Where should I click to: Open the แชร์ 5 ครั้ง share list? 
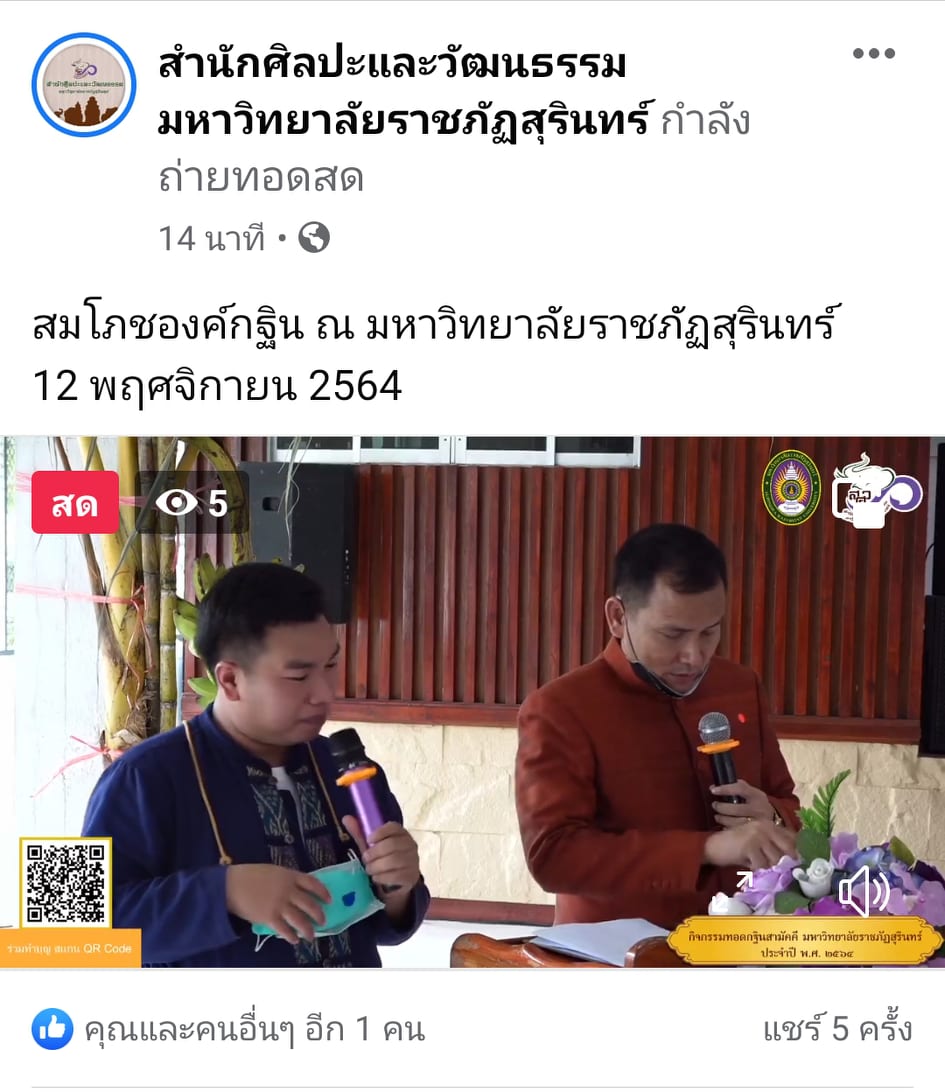click(837, 1029)
